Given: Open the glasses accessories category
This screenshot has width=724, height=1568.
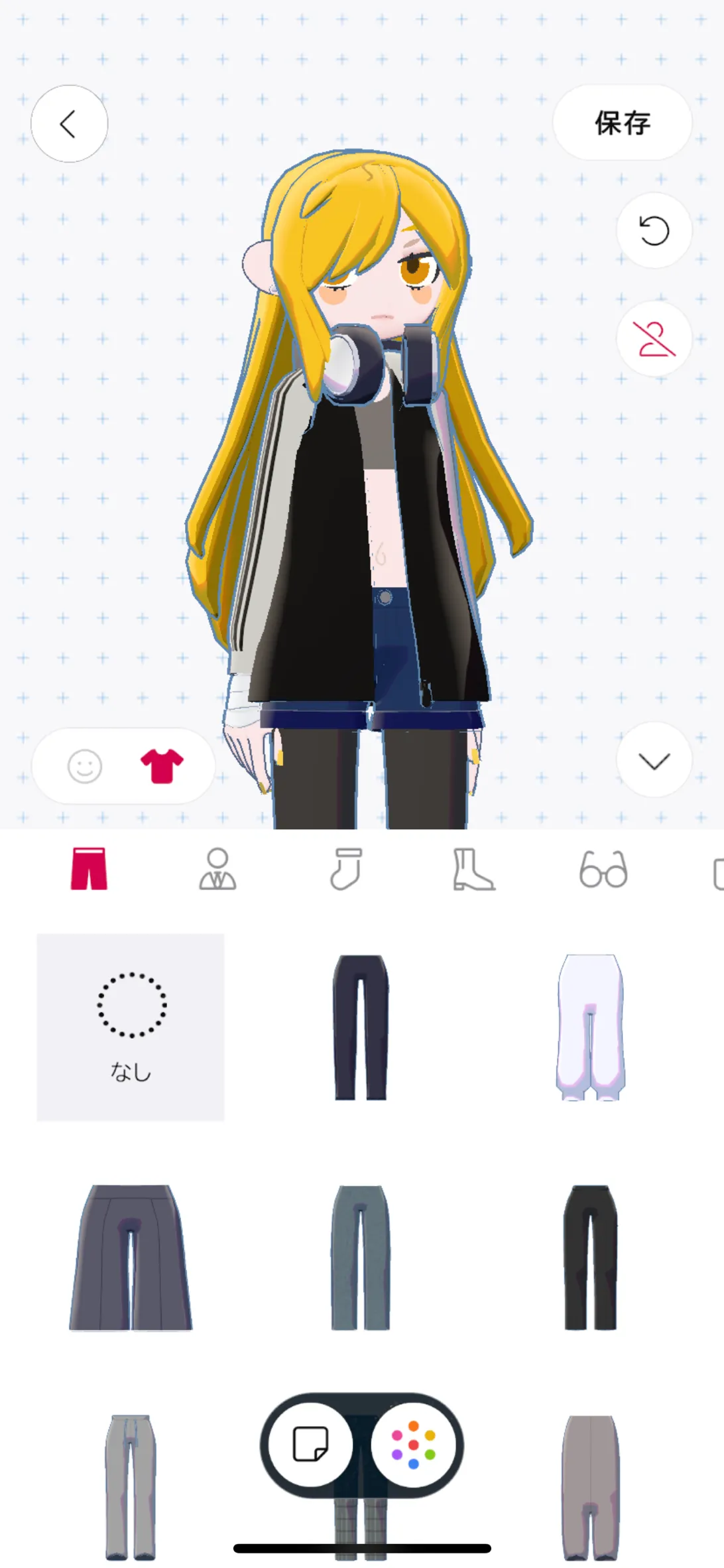Looking at the screenshot, I should point(603,868).
